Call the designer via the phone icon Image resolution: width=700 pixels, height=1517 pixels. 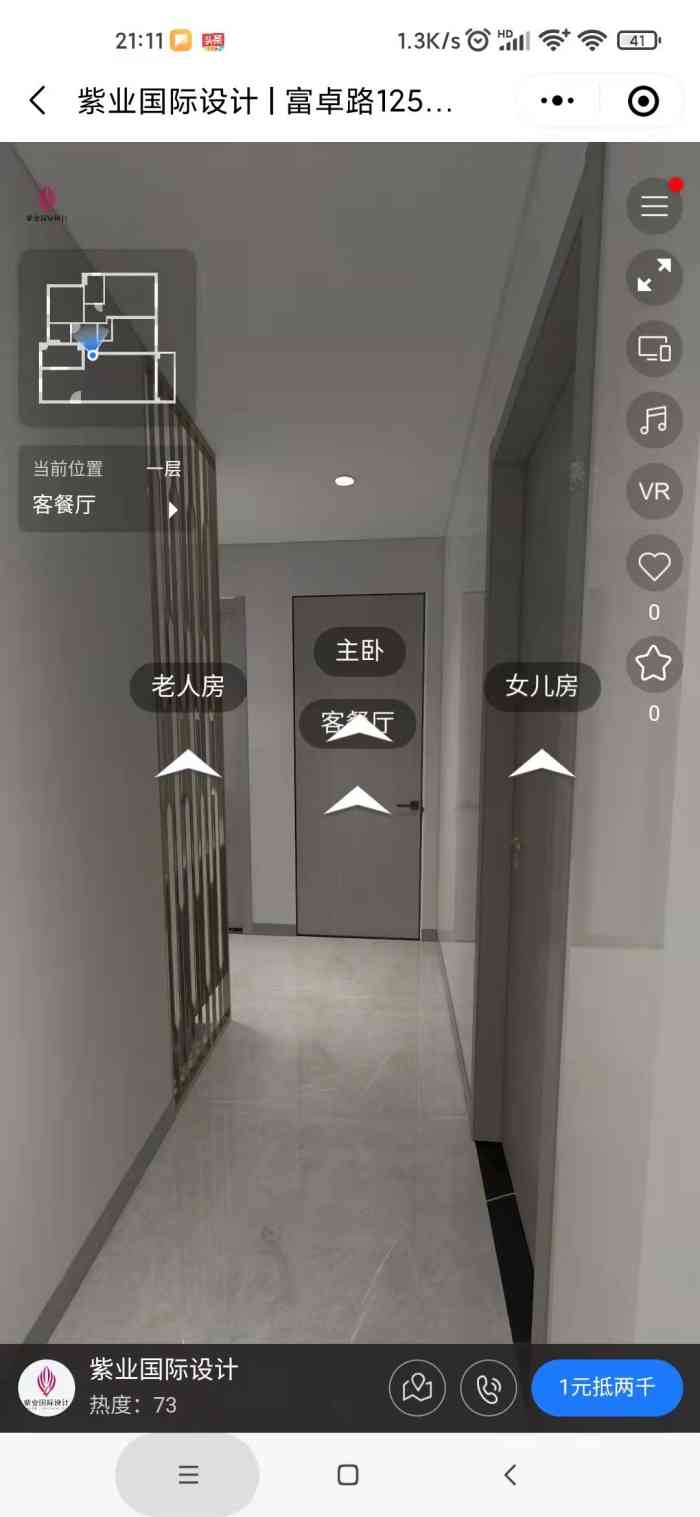coord(488,1388)
